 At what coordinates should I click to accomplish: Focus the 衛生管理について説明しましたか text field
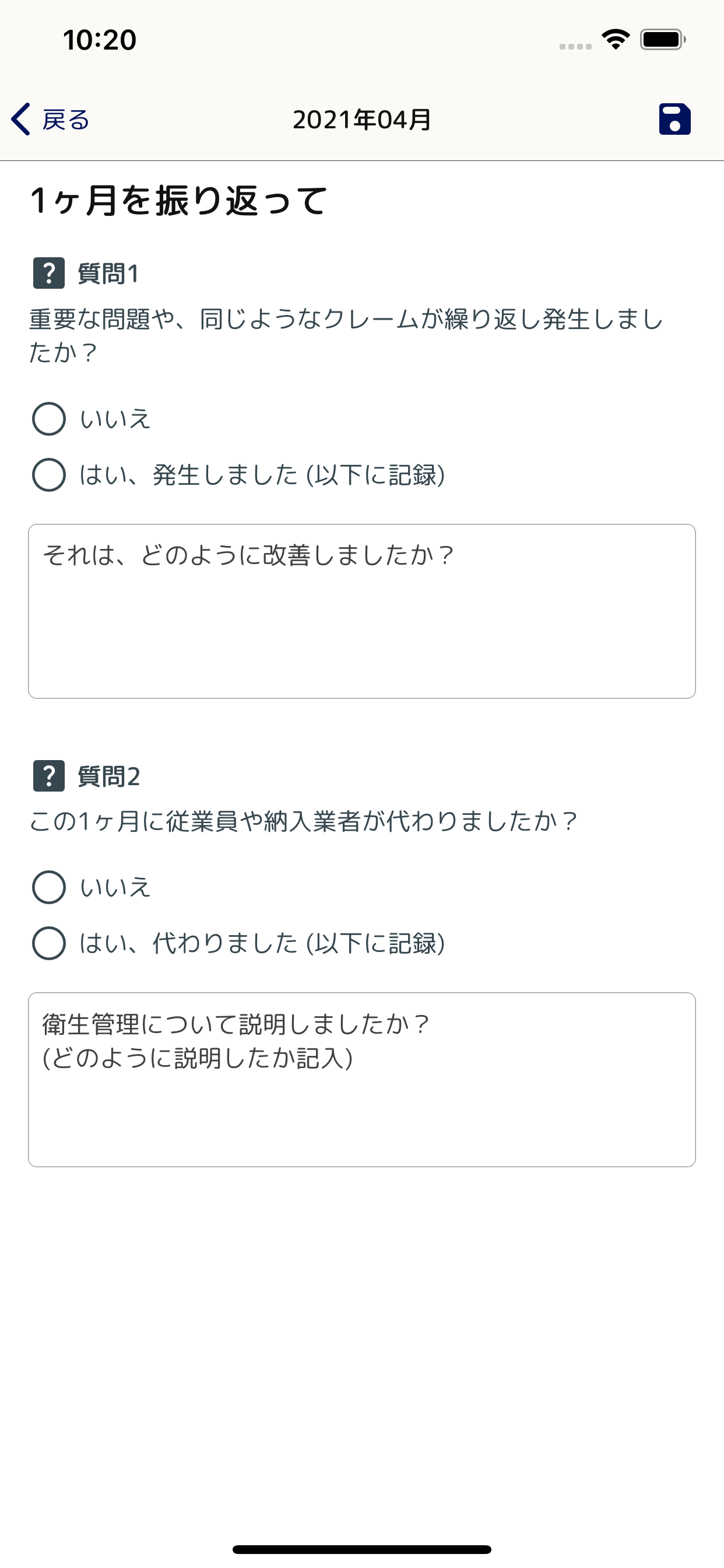click(x=362, y=1080)
